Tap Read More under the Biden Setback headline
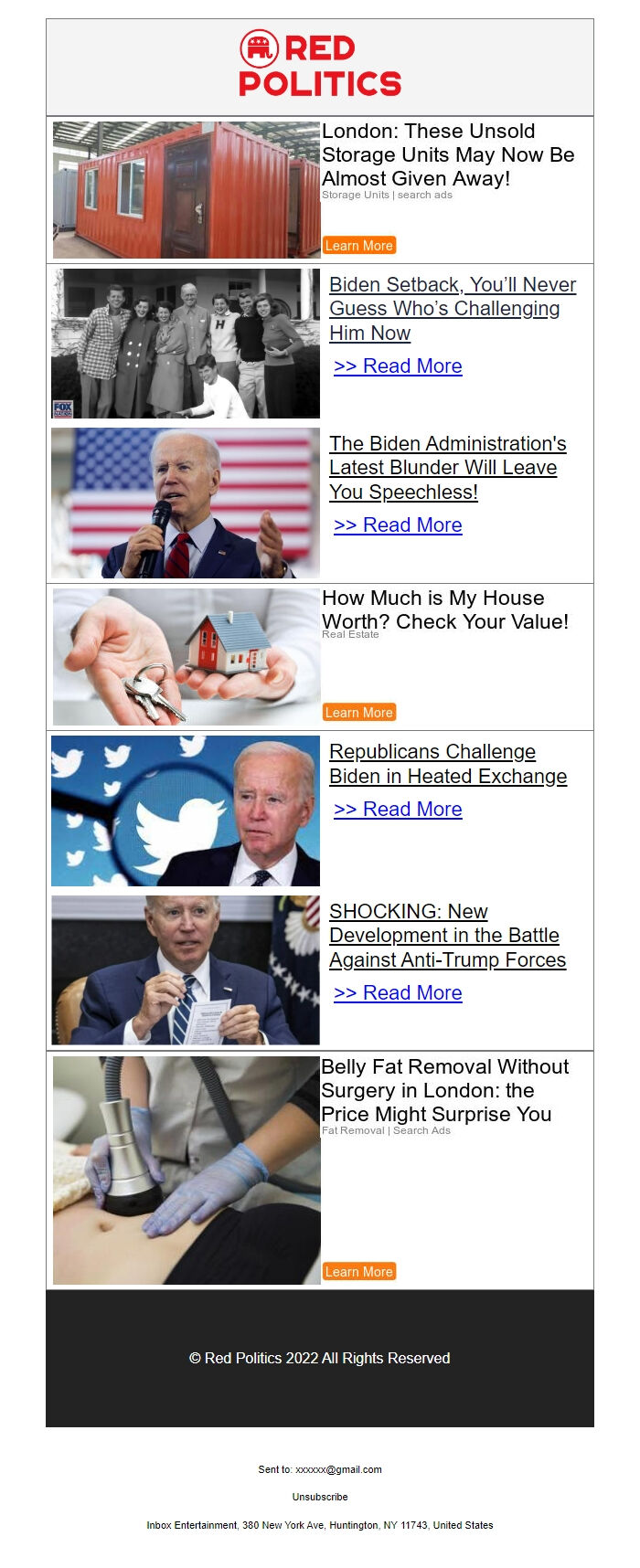 click(398, 366)
